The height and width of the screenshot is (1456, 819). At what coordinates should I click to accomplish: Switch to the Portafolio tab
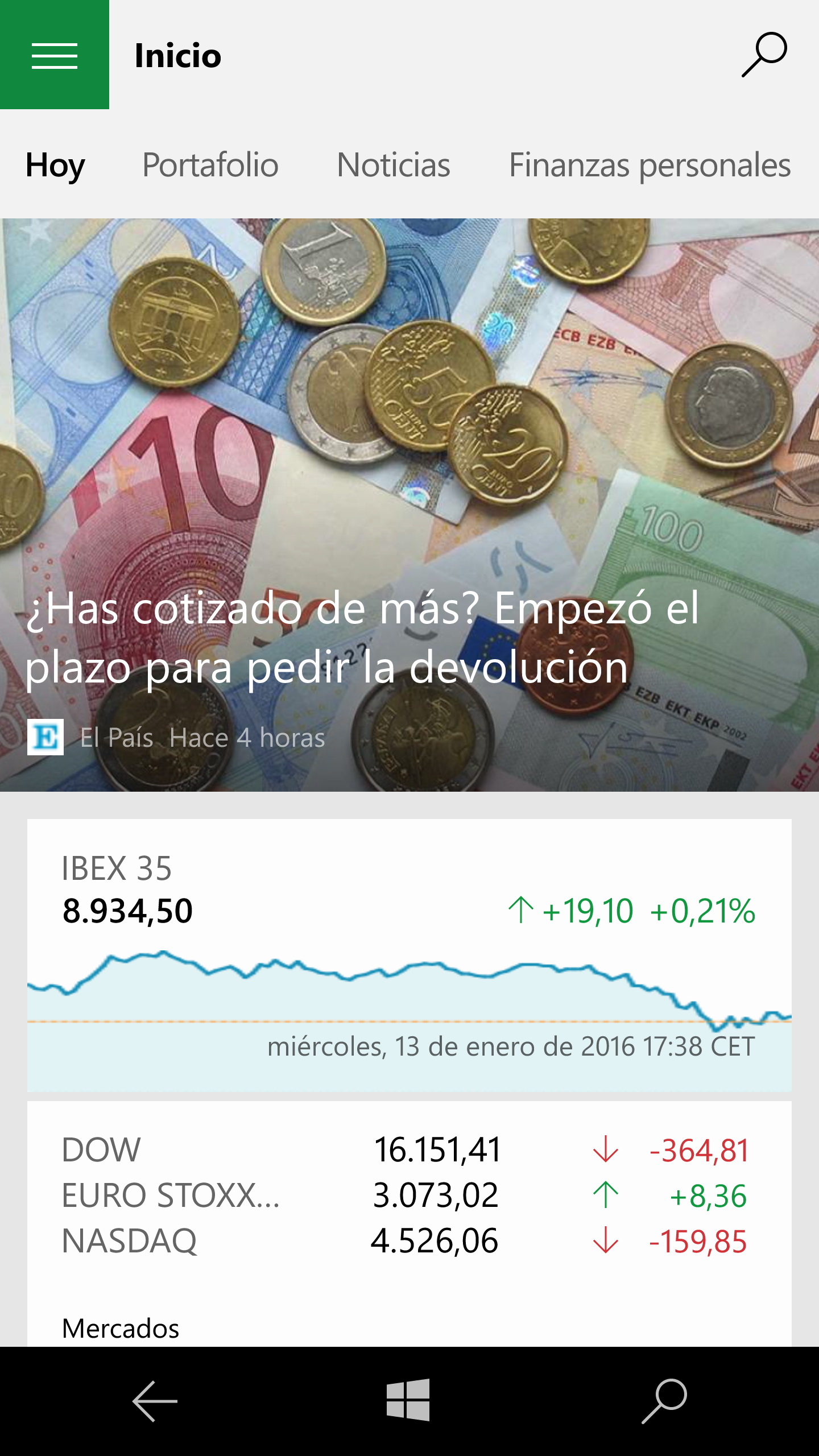point(210,166)
